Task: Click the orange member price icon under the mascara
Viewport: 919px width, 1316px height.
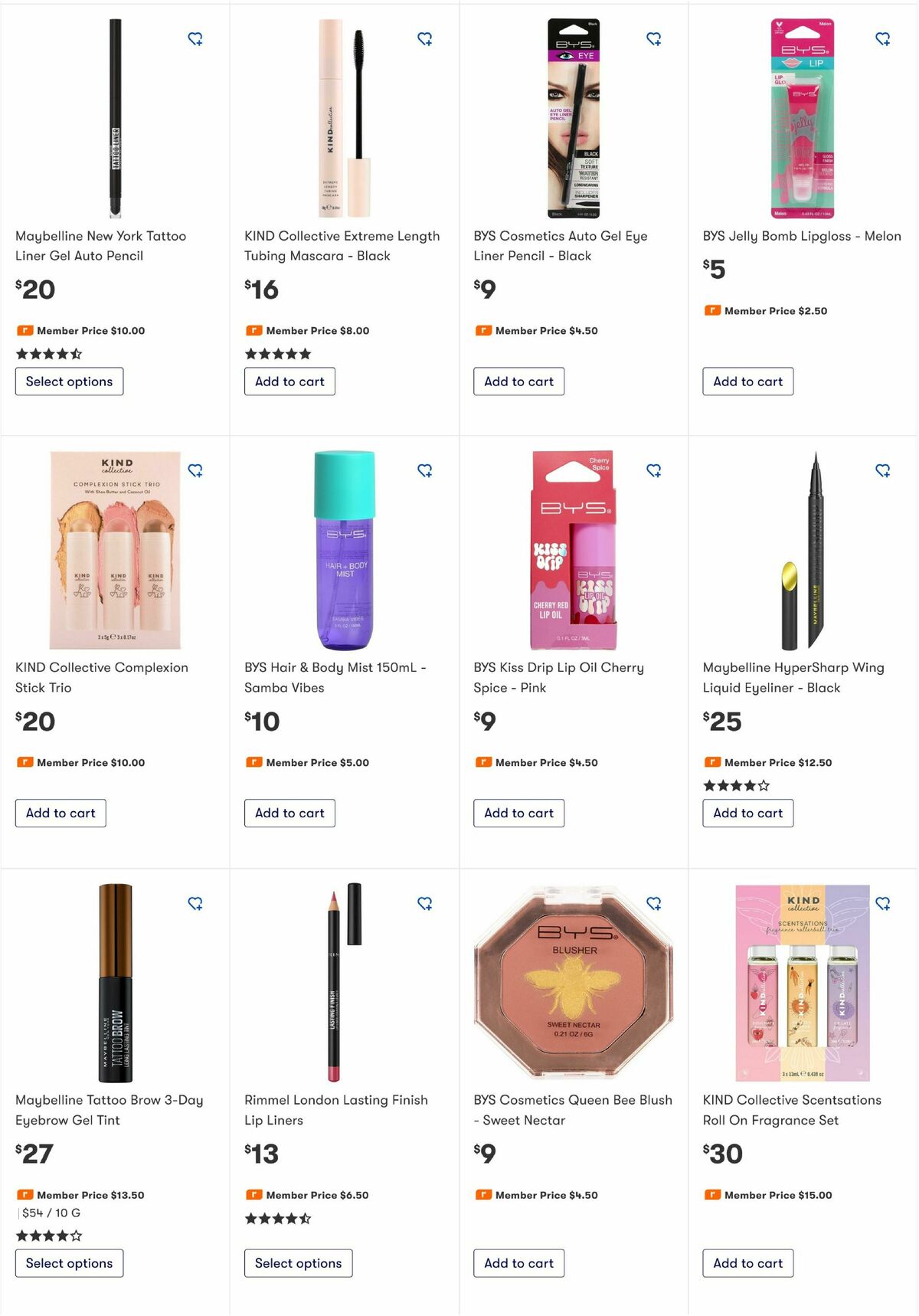Action: [253, 330]
